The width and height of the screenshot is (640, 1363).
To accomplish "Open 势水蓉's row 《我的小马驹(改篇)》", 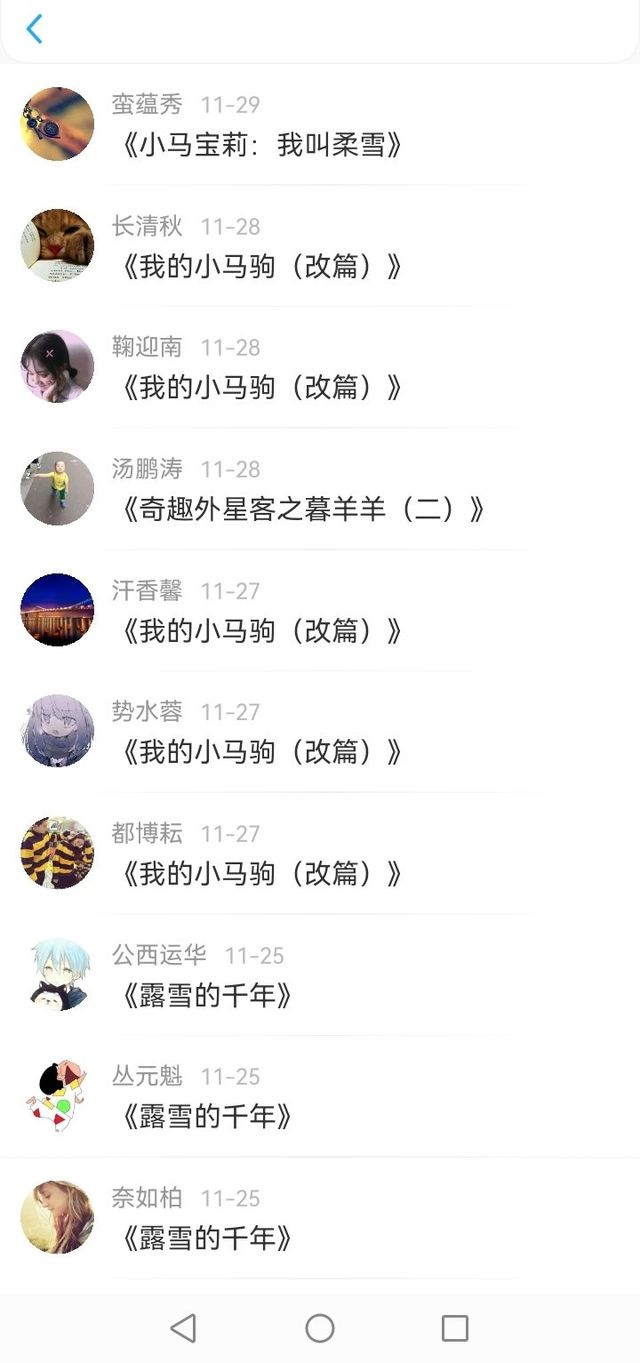I will 262,752.
